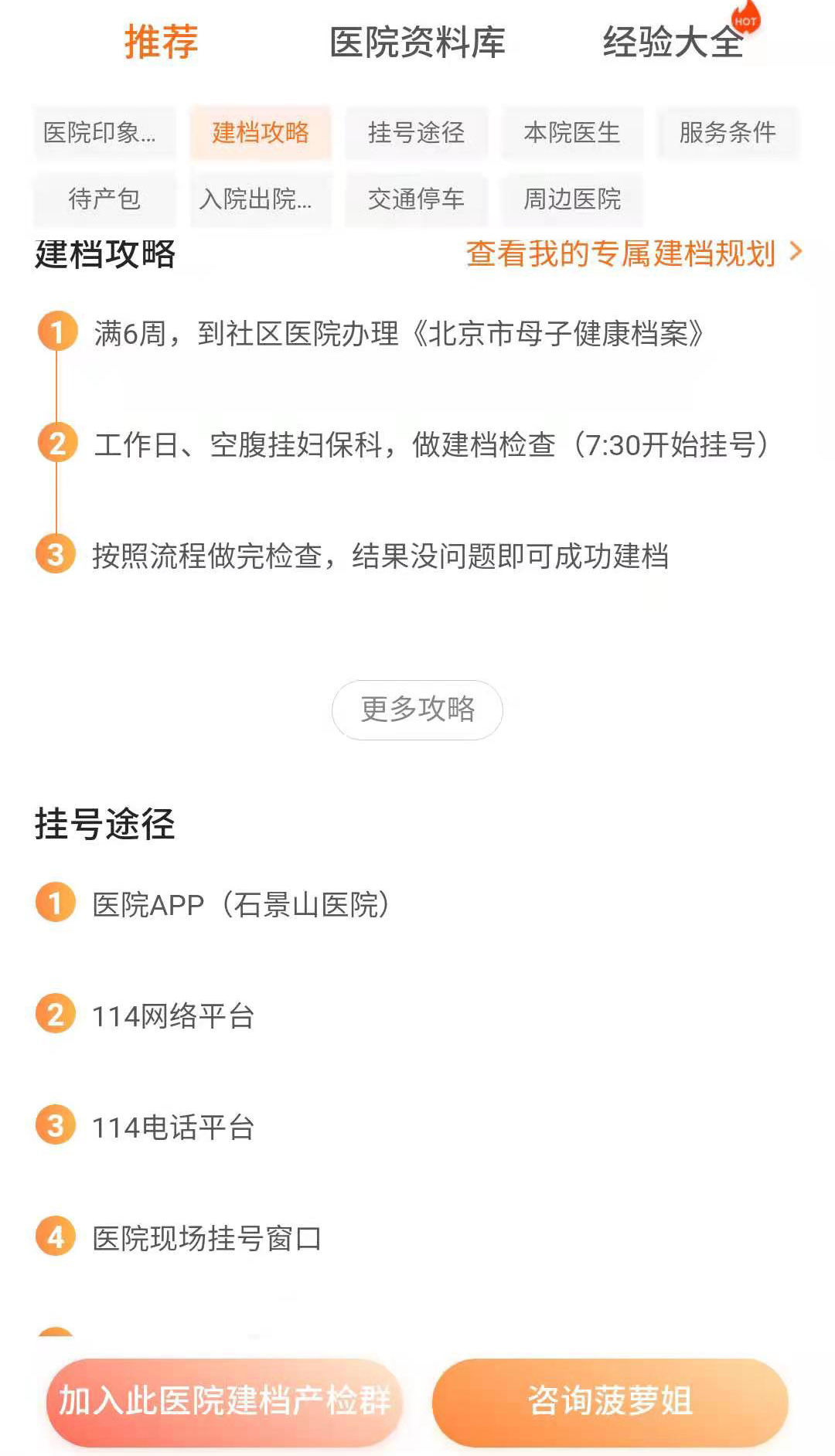835x1456 pixels.
Task: Select the 本院医生 chip
Action: coord(572,132)
